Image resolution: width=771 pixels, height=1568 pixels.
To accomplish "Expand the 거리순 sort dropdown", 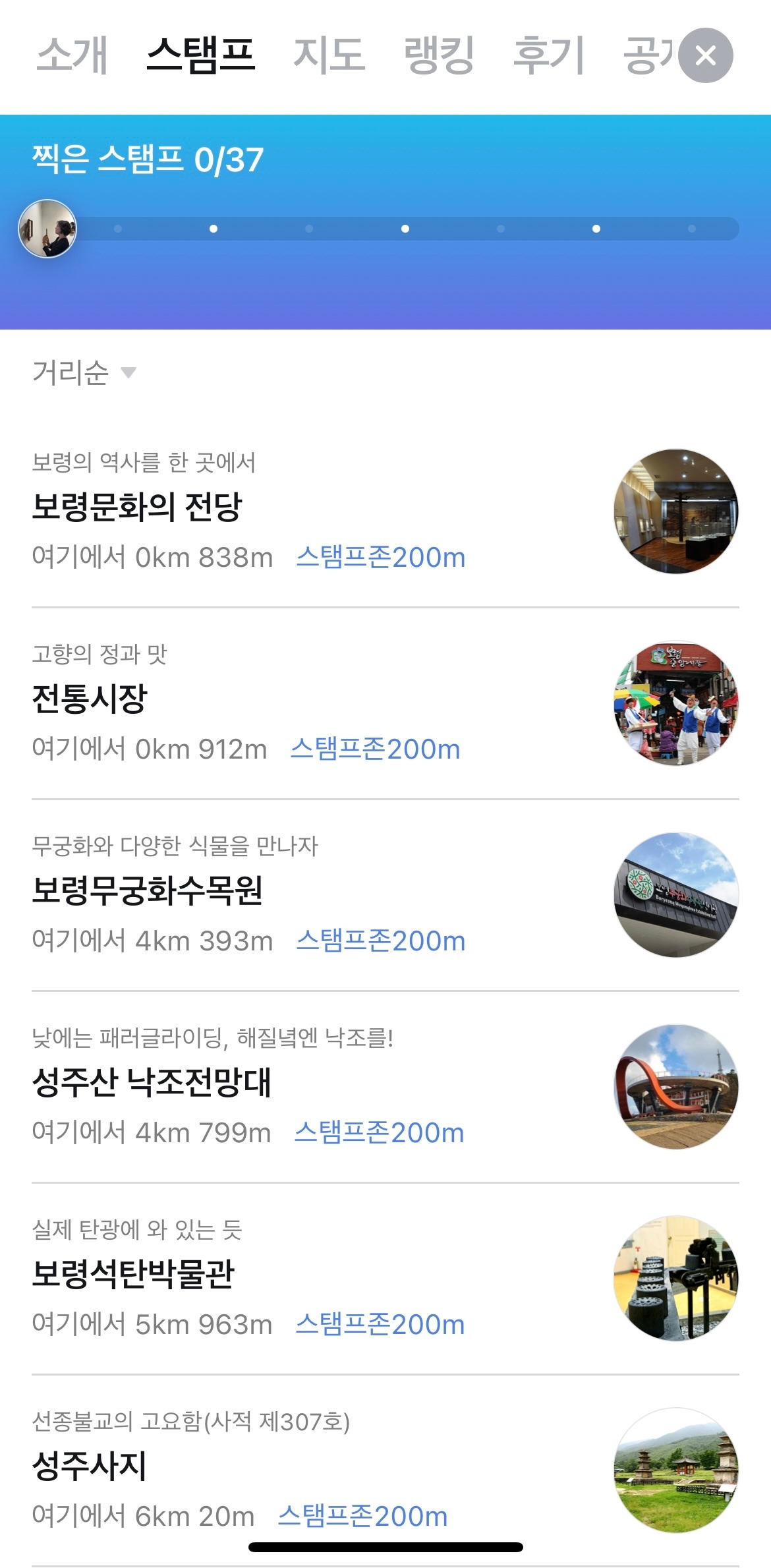I will [x=84, y=373].
